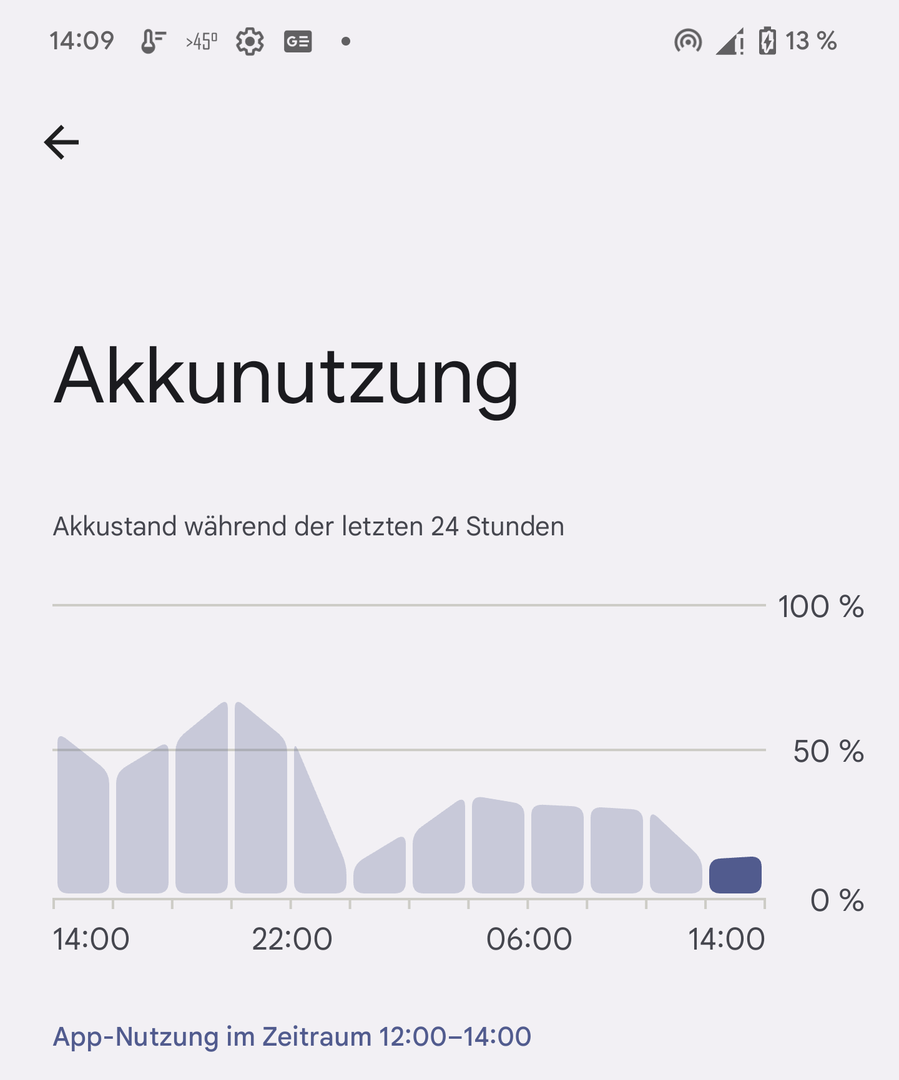Go back from the Akkunutzung screen
Viewport: 899px width, 1080px height.
click(61, 143)
